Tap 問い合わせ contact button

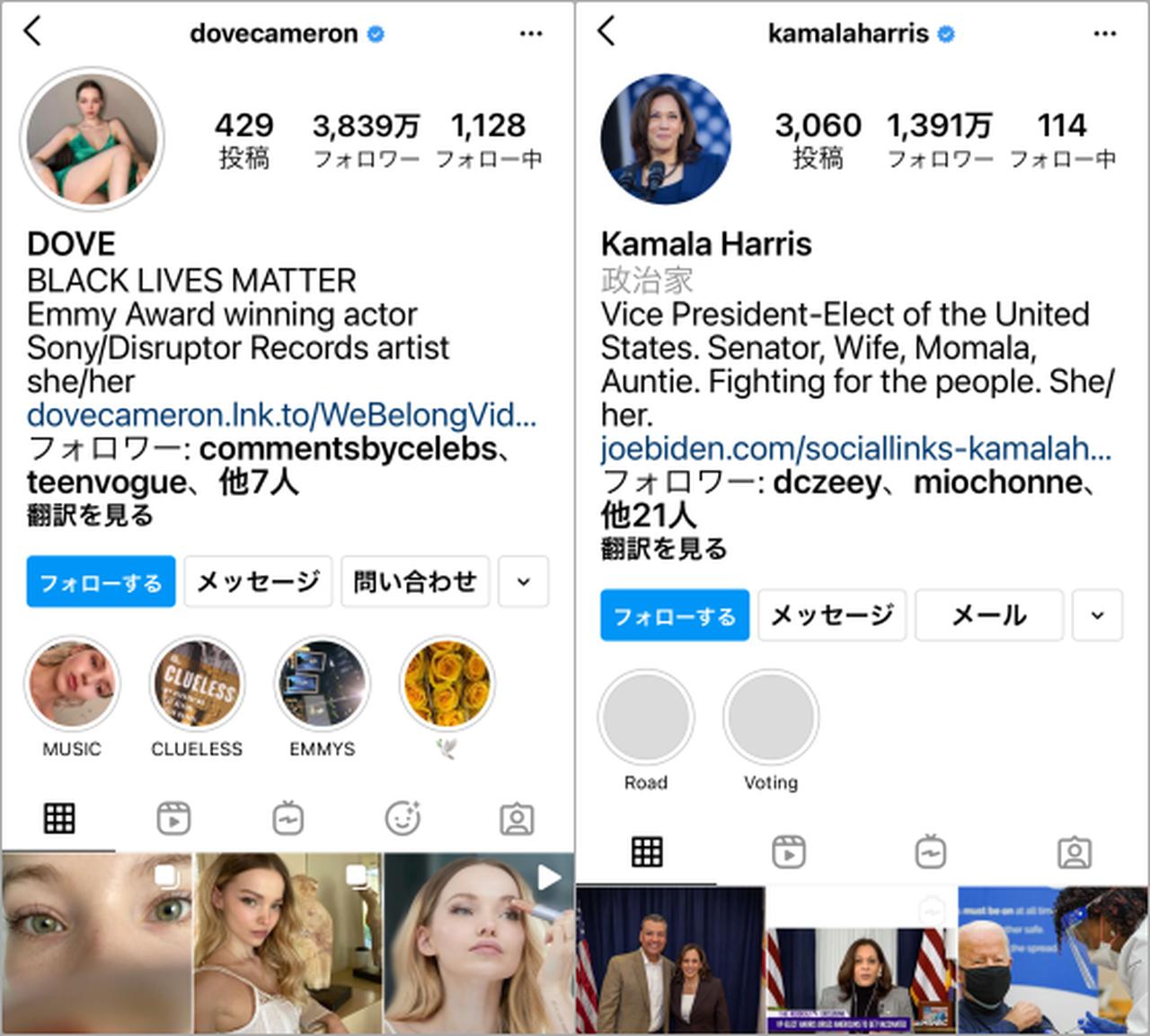pyautogui.click(x=415, y=582)
